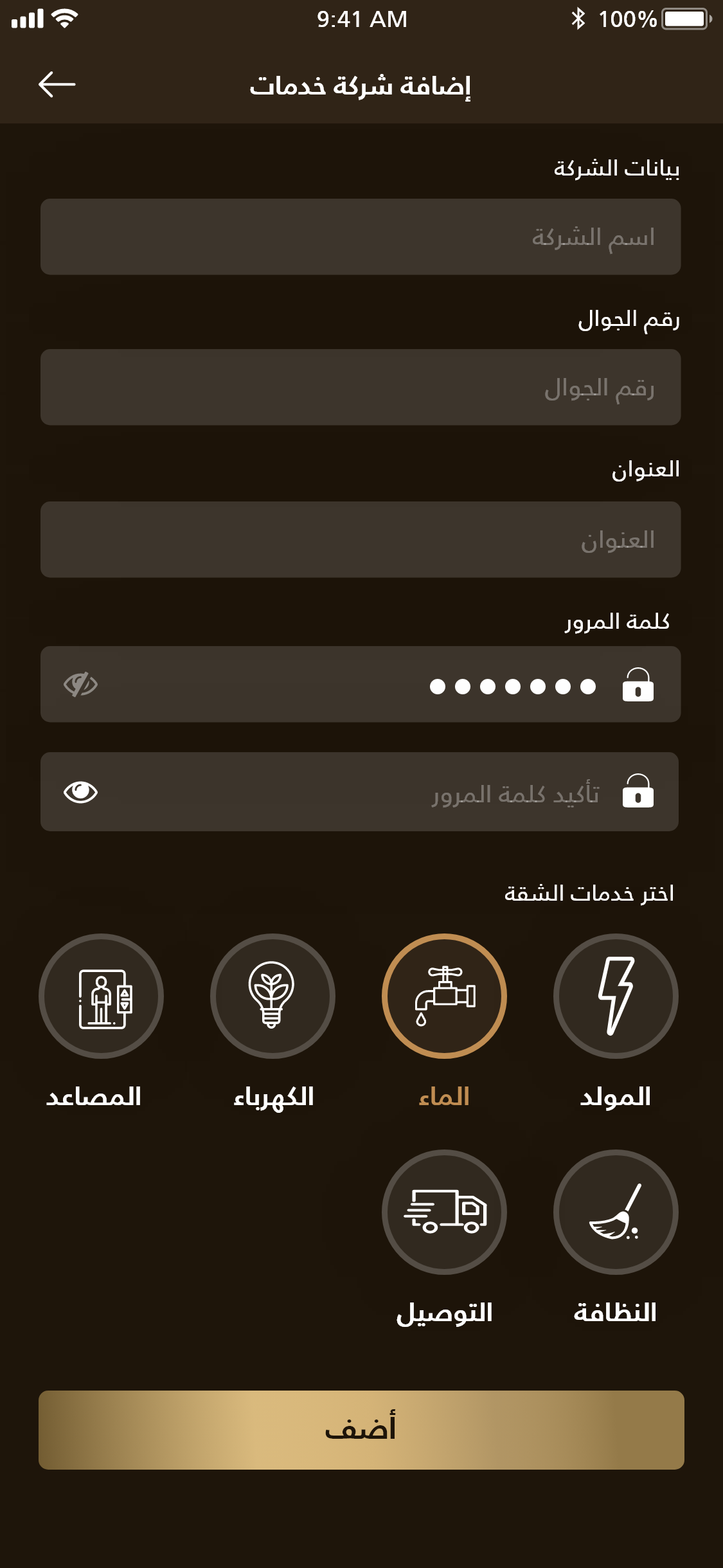Go back using the arrow icon
Screen dimensions: 723x1568
click(x=57, y=84)
